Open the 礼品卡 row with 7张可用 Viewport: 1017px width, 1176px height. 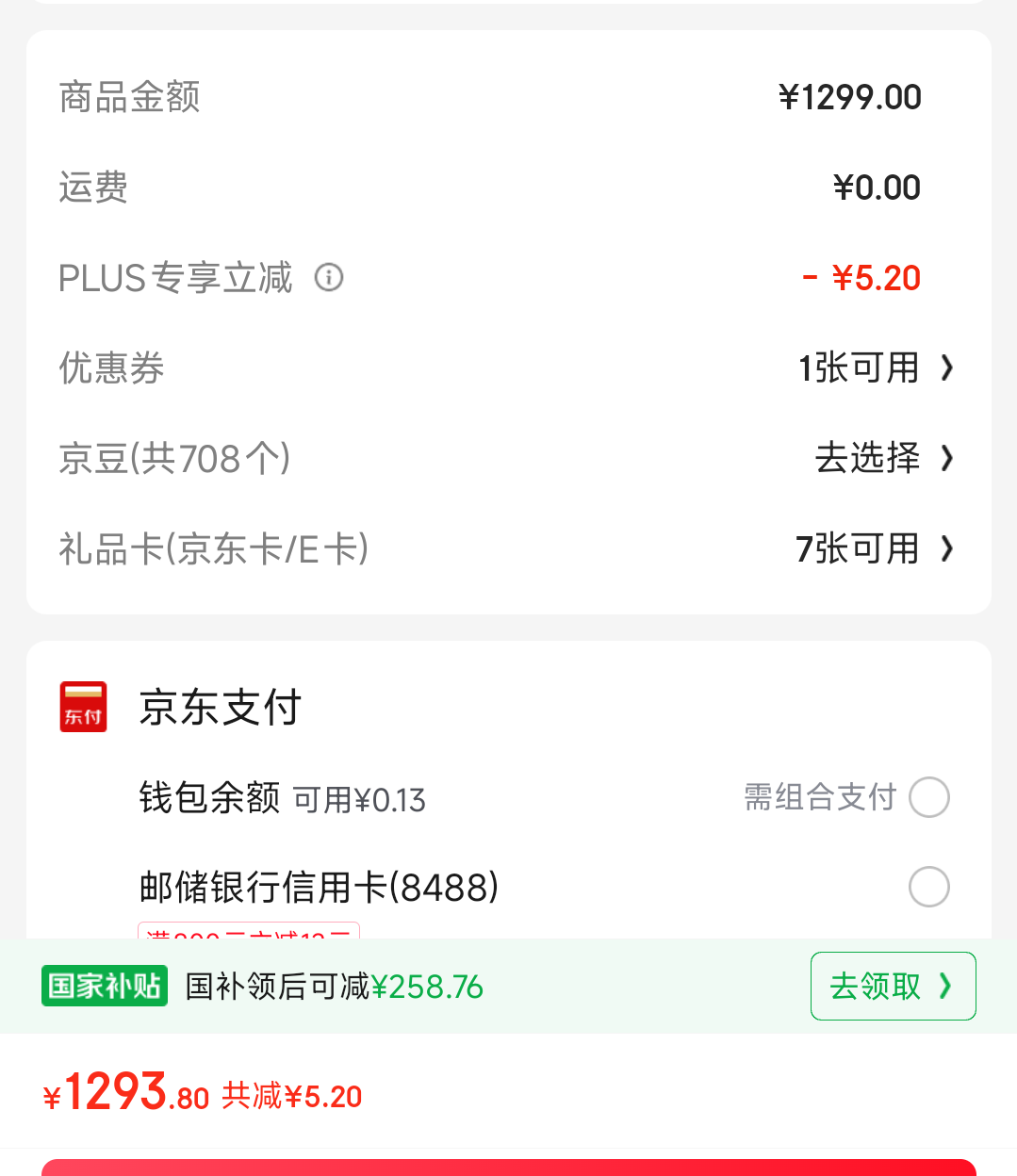(x=874, y=548)
